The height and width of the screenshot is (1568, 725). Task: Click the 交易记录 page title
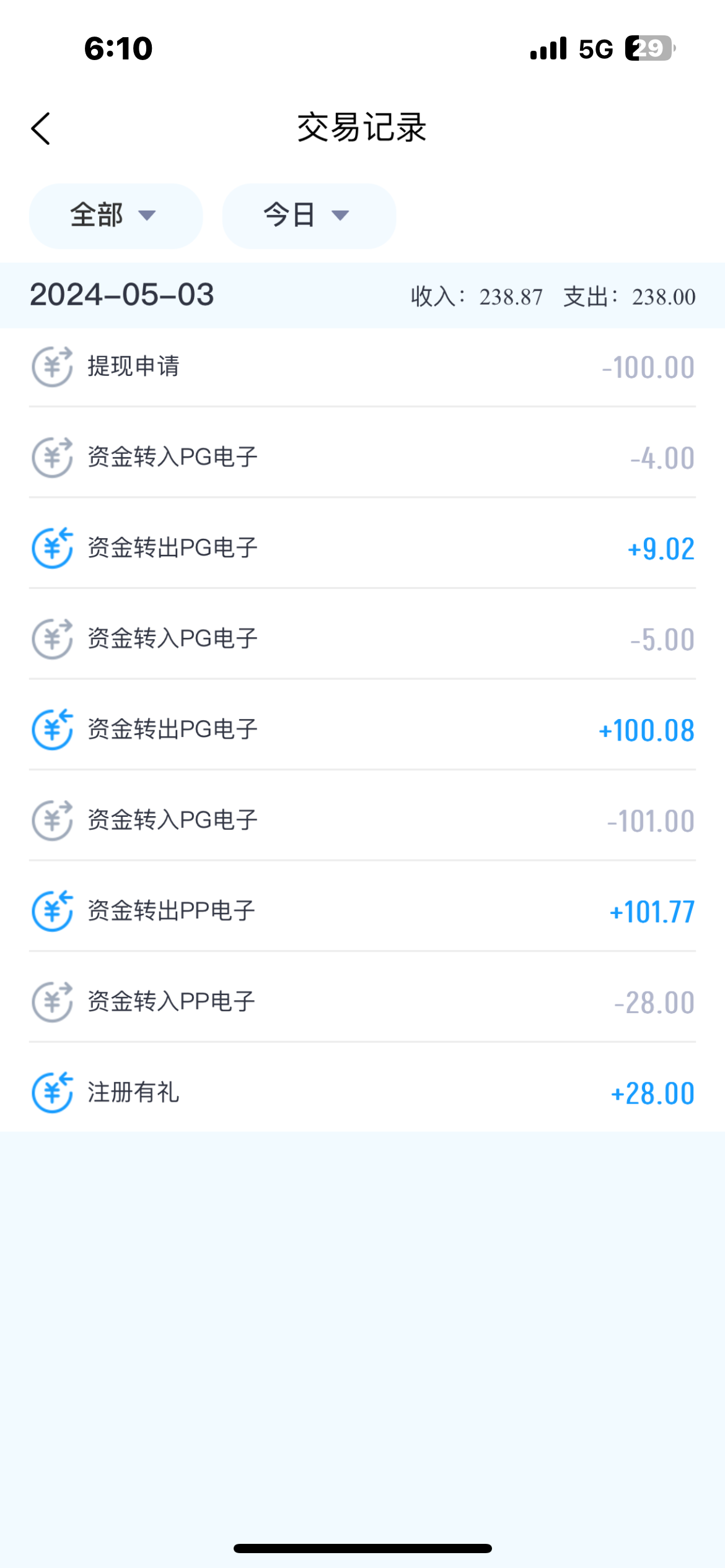pyautogui.click(x=362, y=127)
